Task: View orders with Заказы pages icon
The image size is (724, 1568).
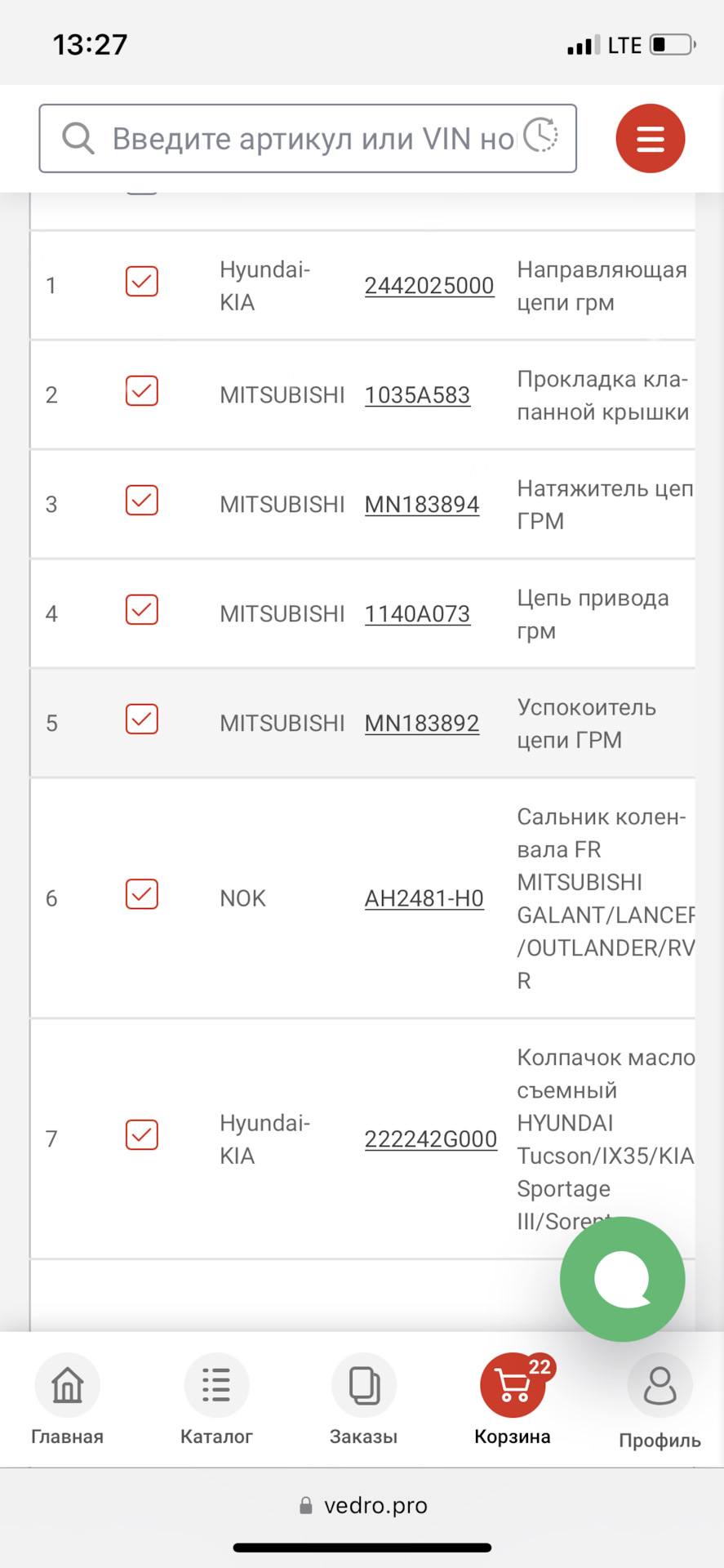Action: [363, 1385]
